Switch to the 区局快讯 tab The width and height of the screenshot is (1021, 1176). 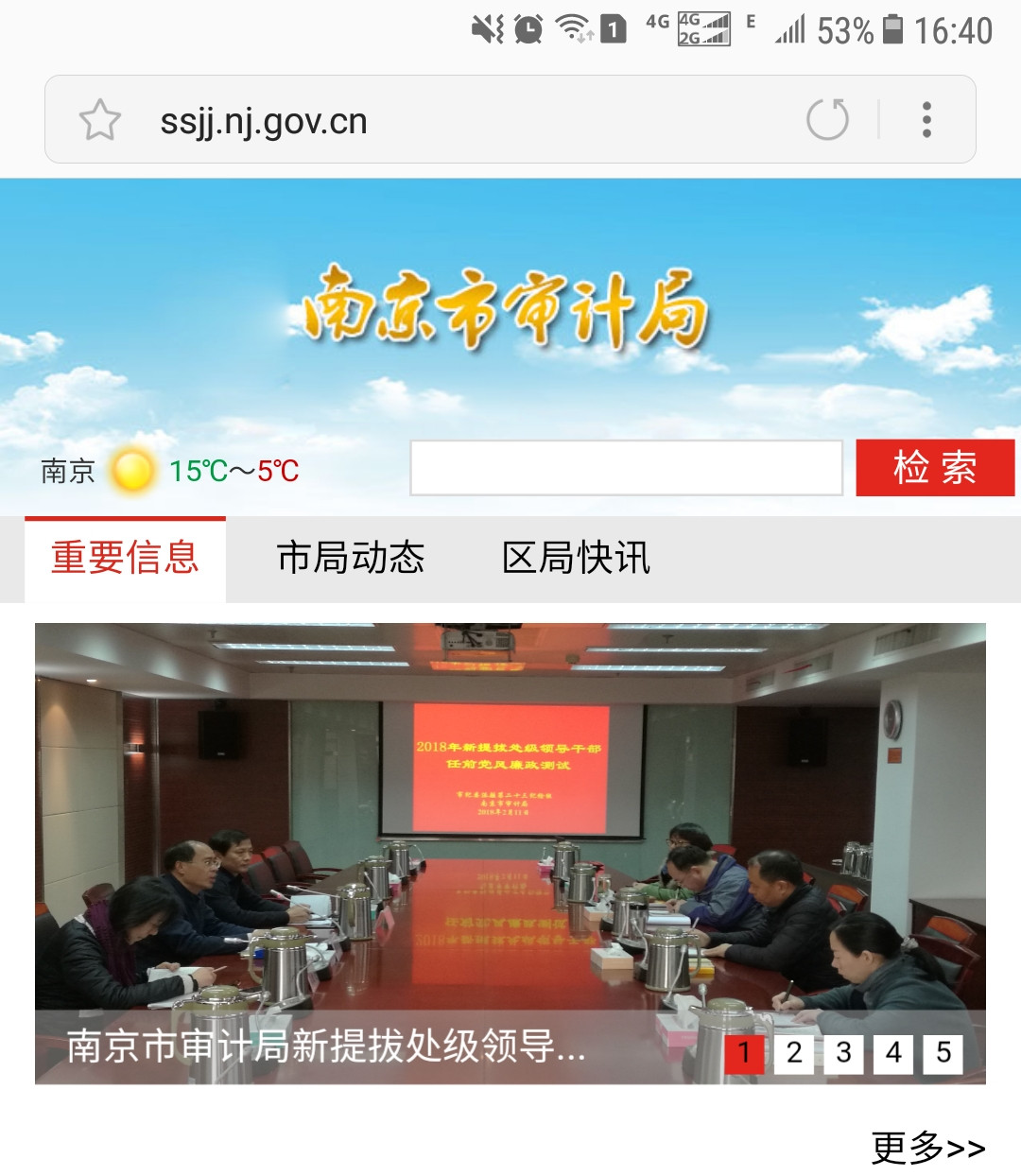point(576,559)
